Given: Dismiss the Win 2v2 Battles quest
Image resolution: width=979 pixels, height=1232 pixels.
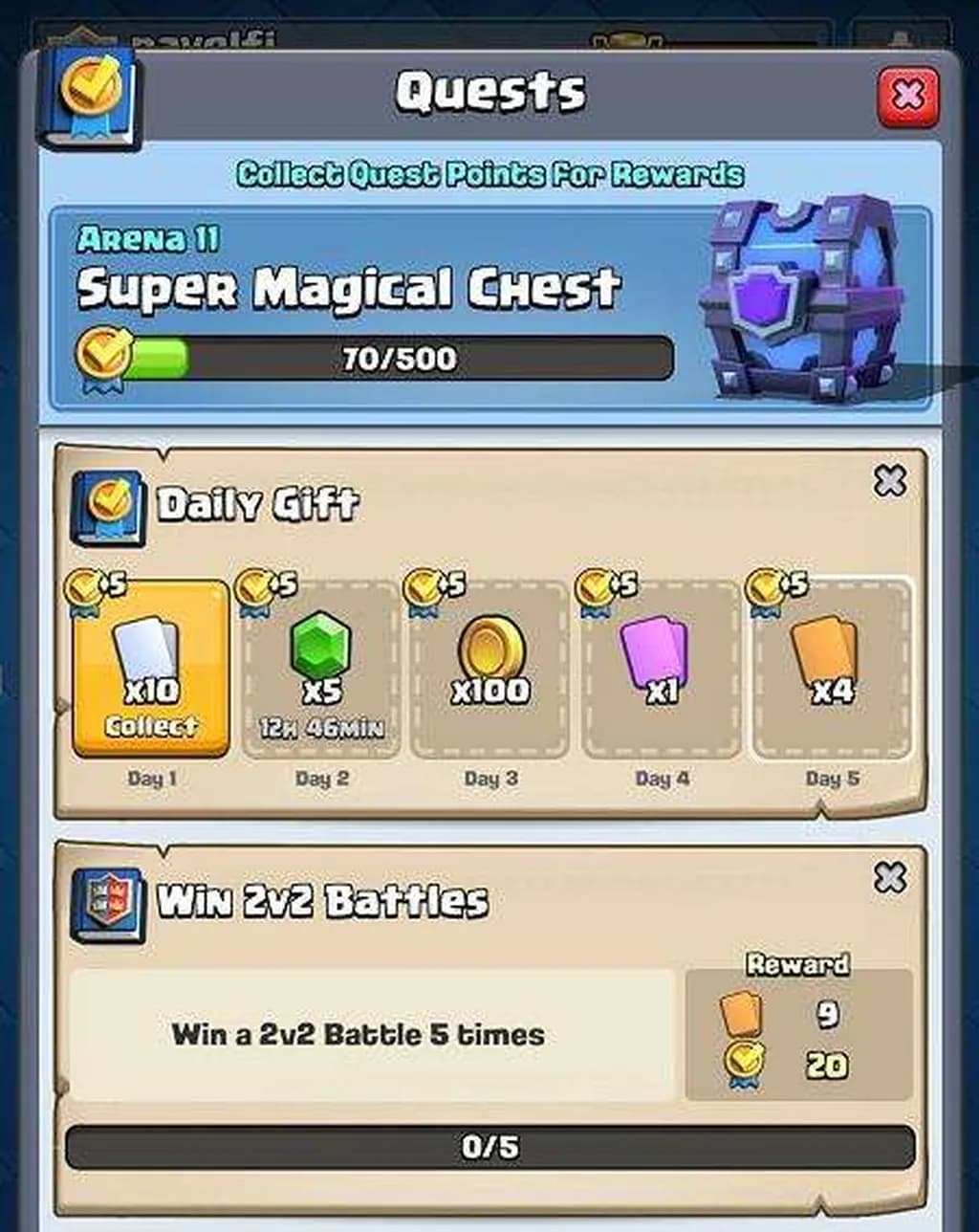Looking at the screenshot, I should pos(890,877).
